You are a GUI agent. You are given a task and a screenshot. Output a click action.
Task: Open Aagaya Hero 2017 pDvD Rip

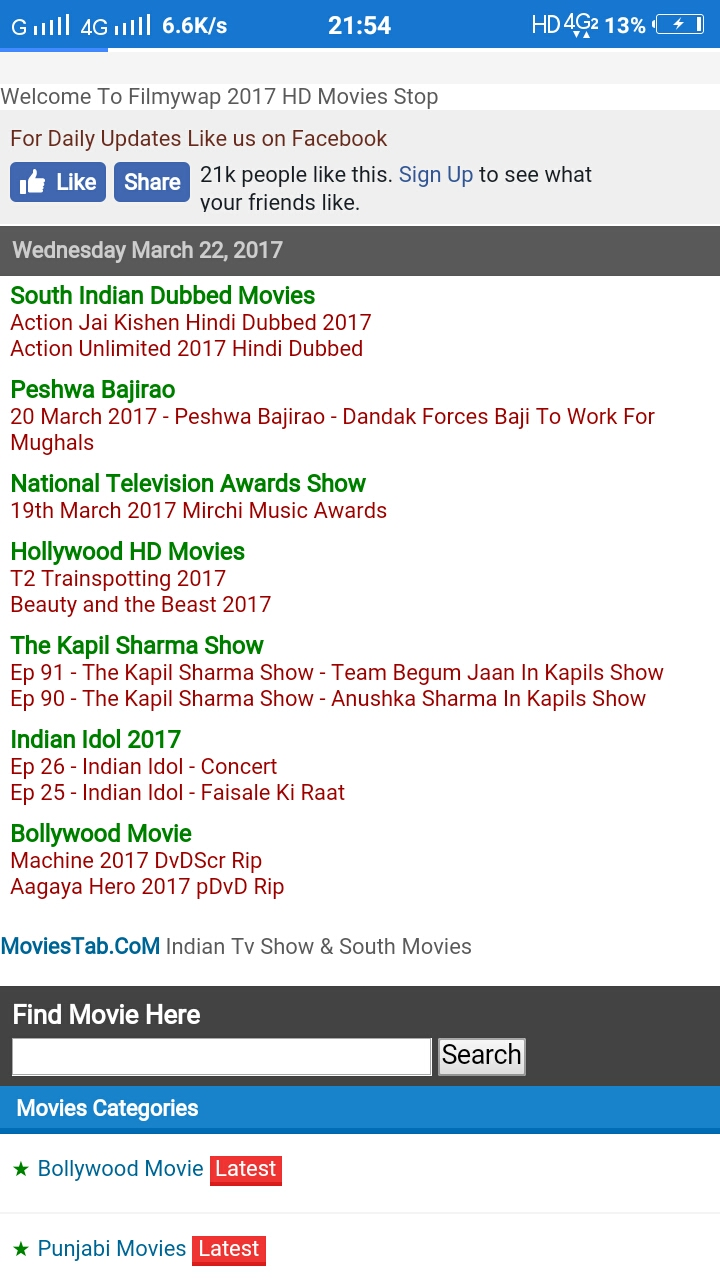click(x=147, y=887)
